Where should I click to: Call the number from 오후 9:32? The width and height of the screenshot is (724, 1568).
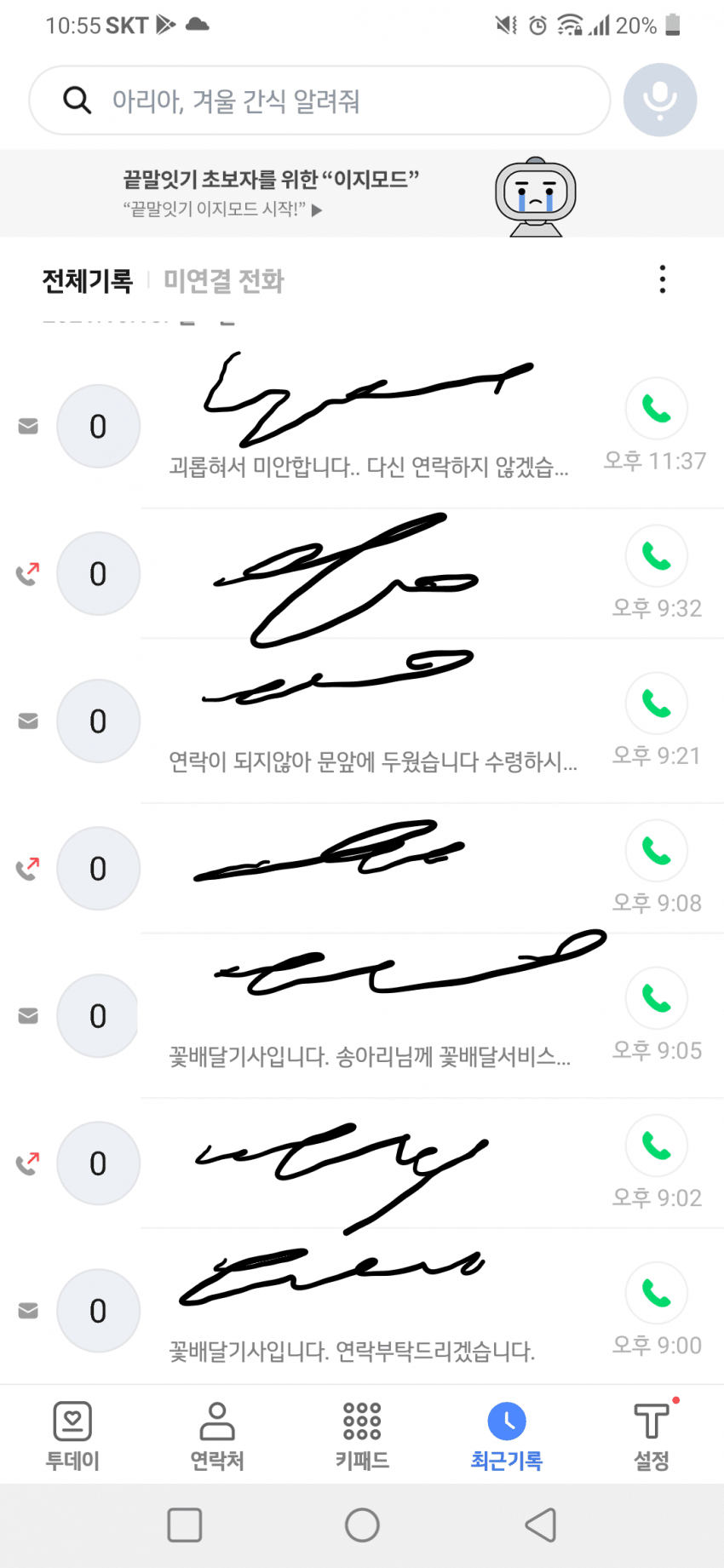click(x=656, y=556)
